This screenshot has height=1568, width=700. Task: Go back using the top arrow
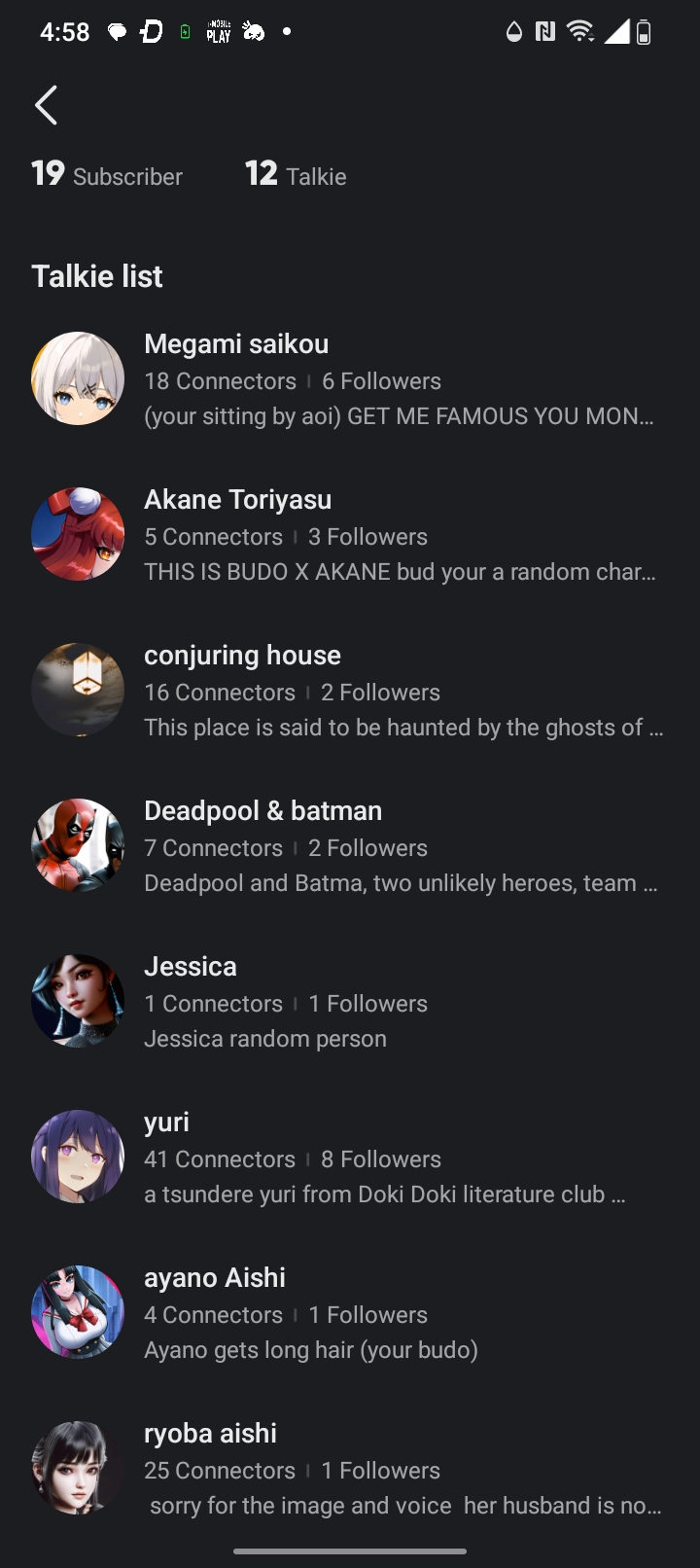[x=46, y=105]
